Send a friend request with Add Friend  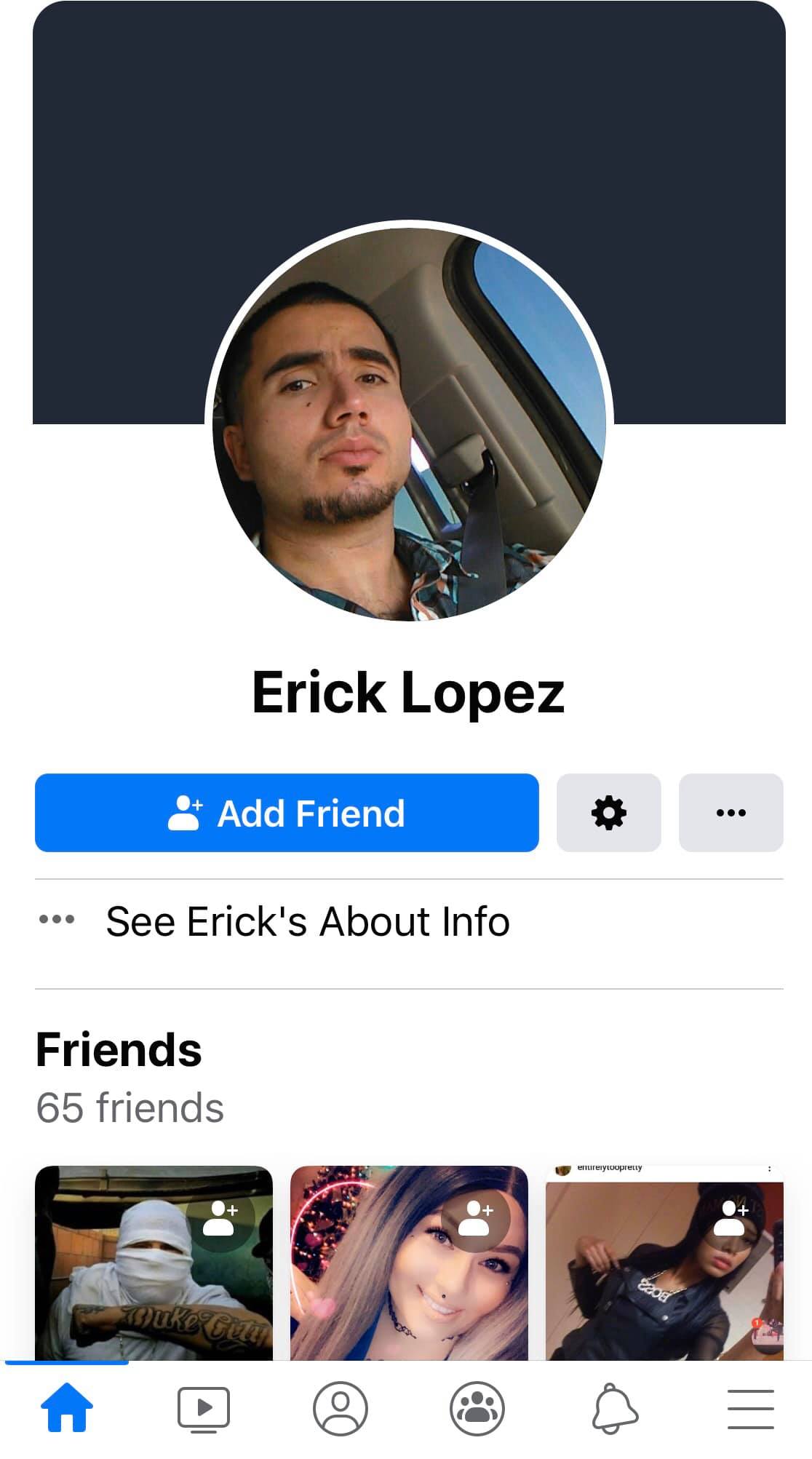[287, 813]
